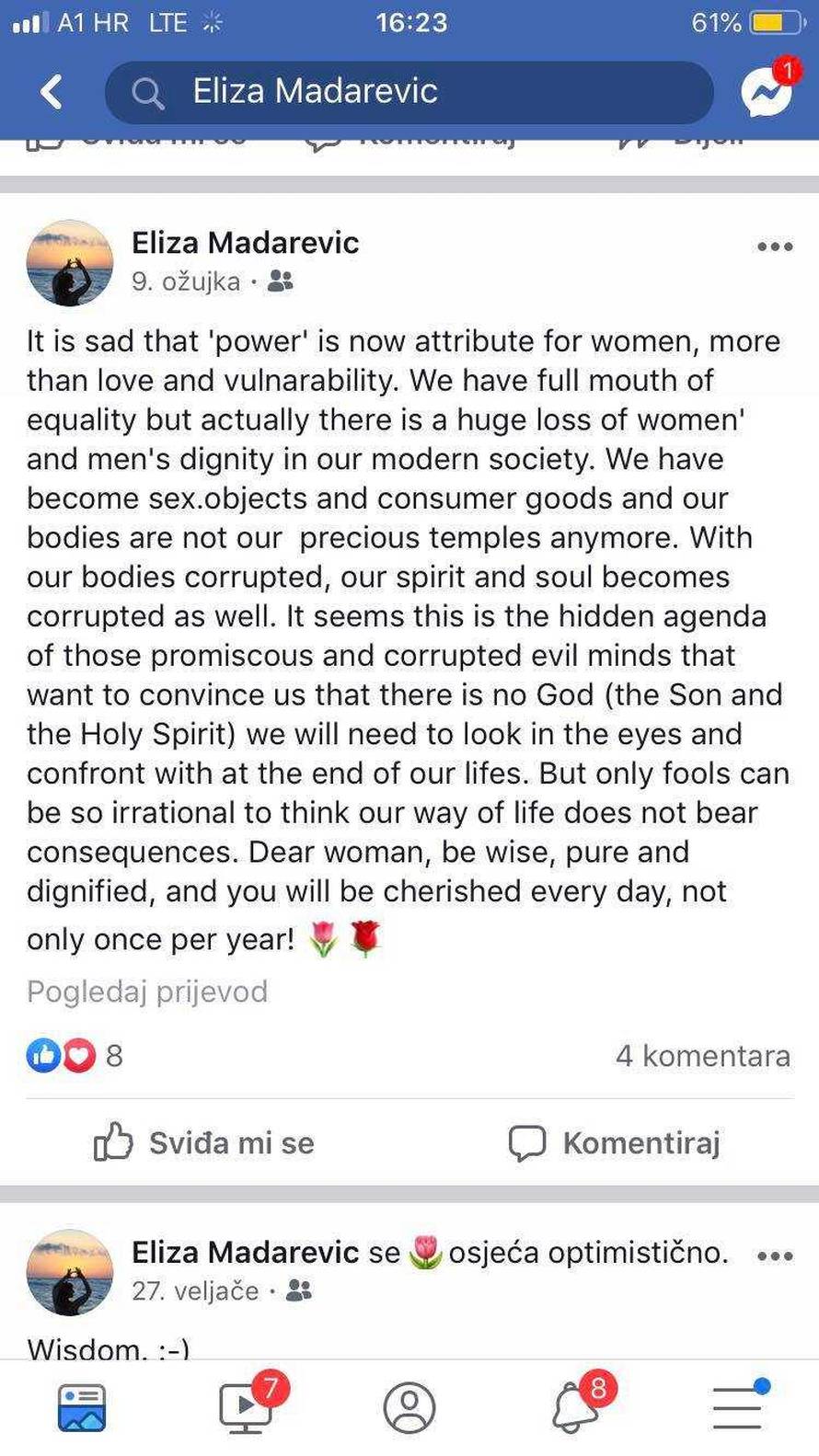Image resolution: width=819 pixels, height=1456 pixels.
Task: Like the post with Sviđa mi se
Action: click(x=204, y=1142)
